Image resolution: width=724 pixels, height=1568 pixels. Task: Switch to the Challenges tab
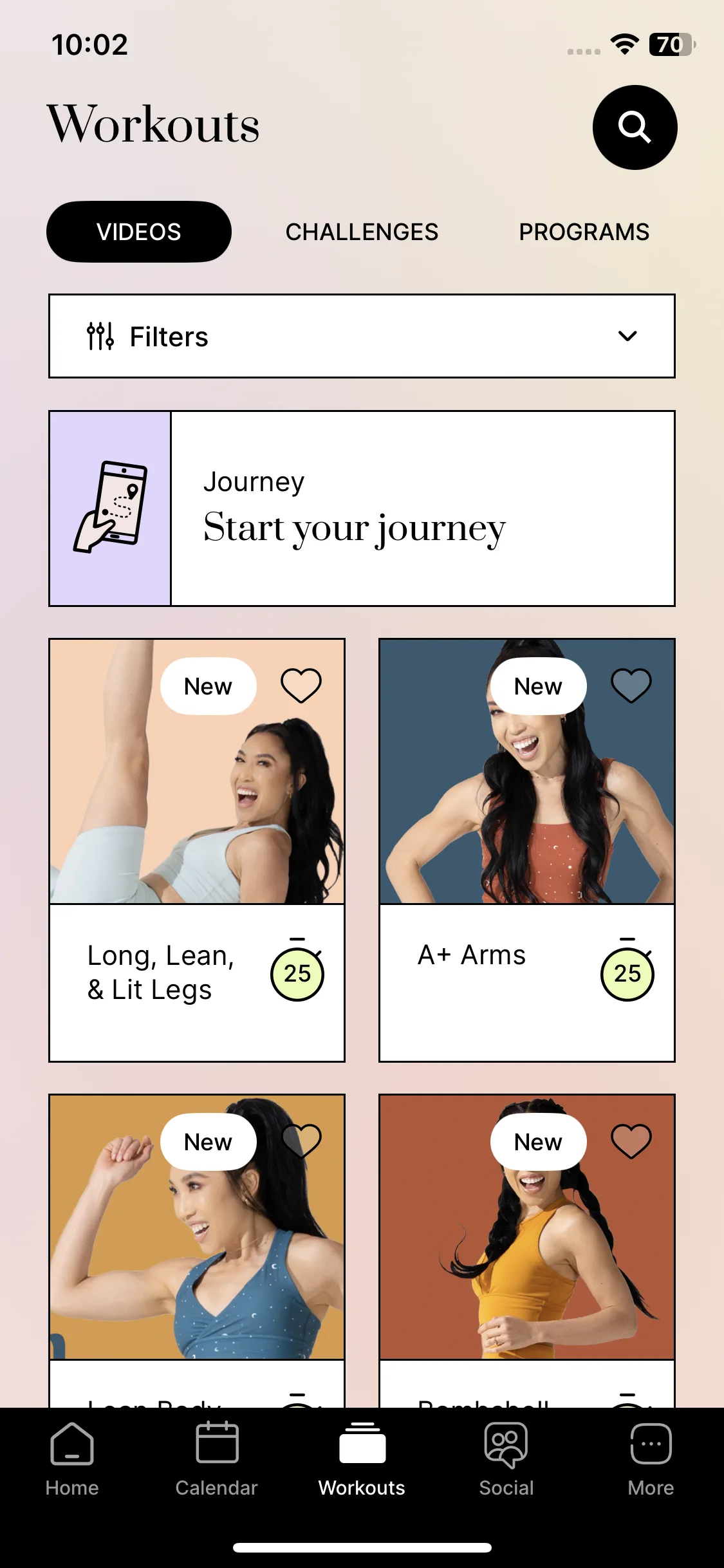pyautogui.click(x=362, y=232)
